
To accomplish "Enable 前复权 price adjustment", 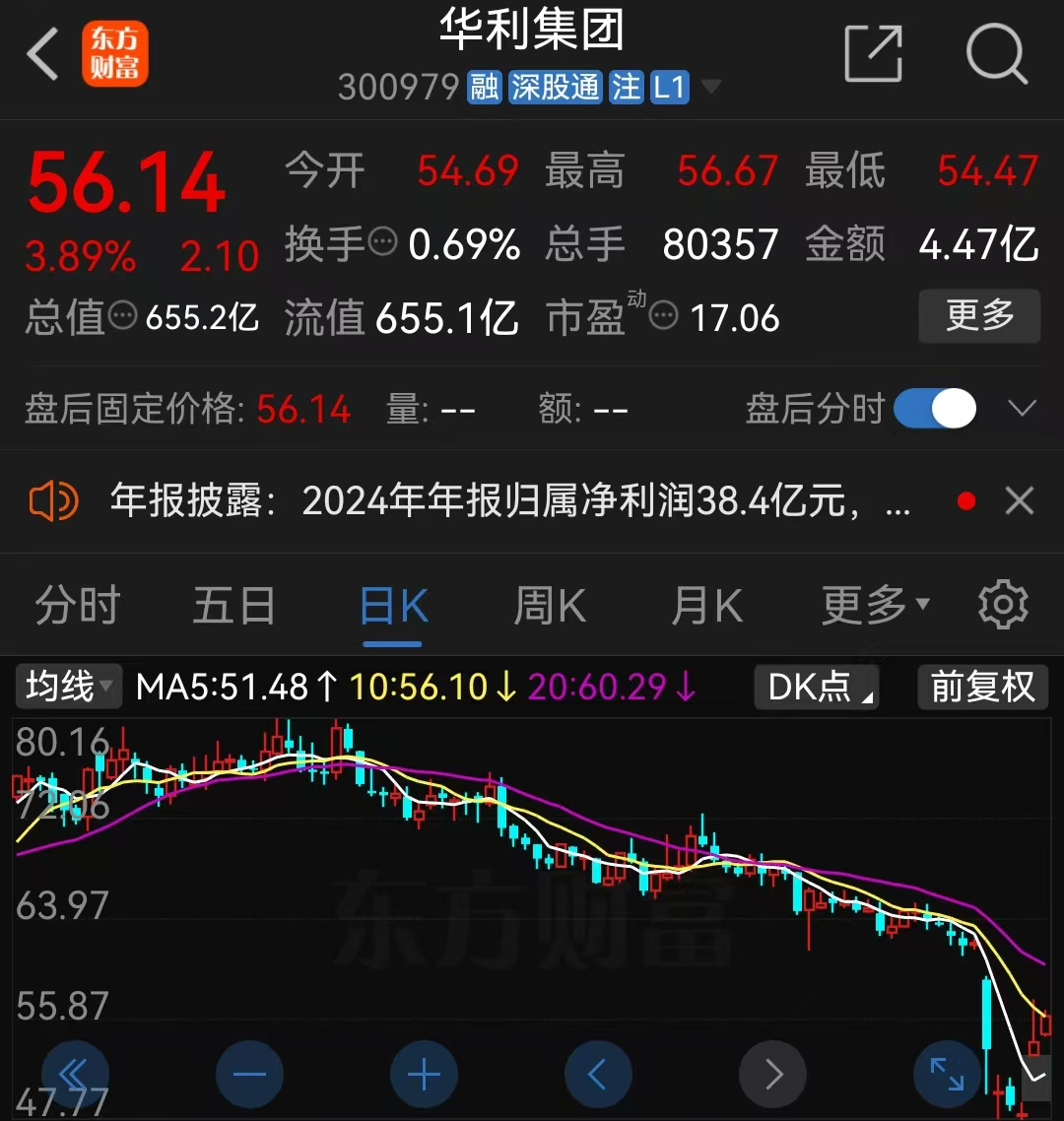I will point(982,688).
